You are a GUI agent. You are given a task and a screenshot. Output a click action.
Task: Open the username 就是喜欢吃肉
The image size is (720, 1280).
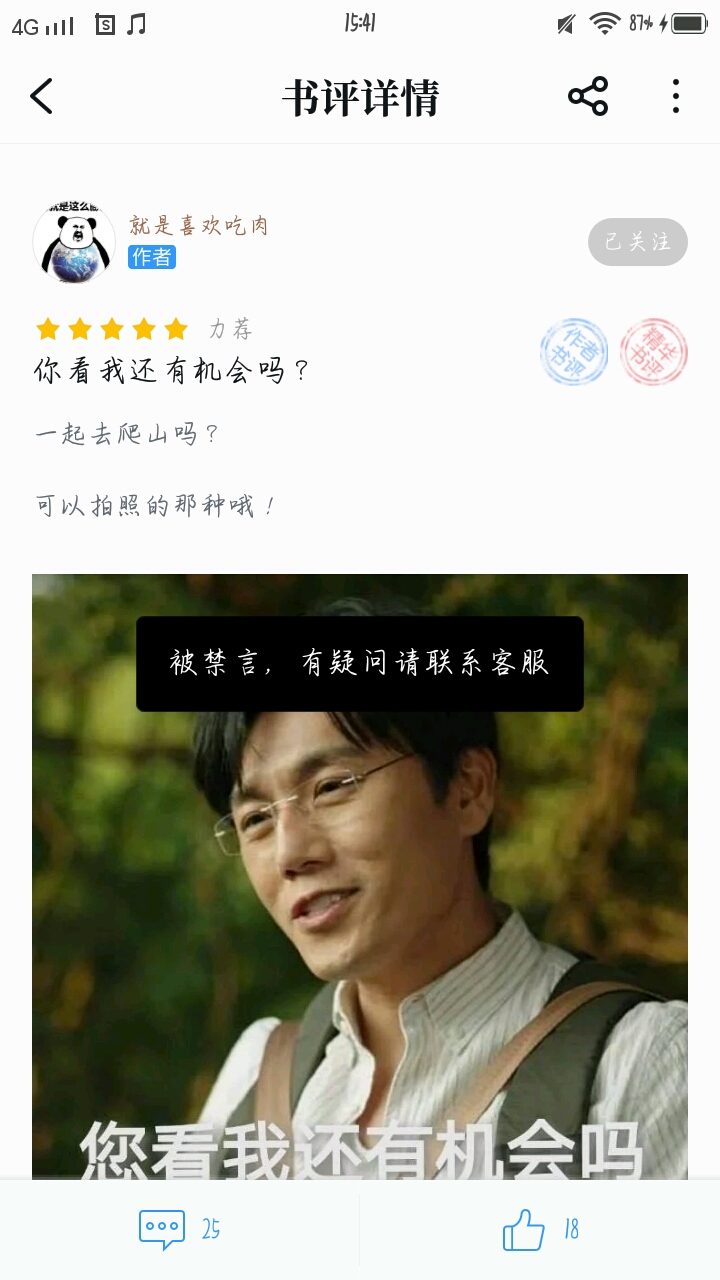[x=199, y=226]
